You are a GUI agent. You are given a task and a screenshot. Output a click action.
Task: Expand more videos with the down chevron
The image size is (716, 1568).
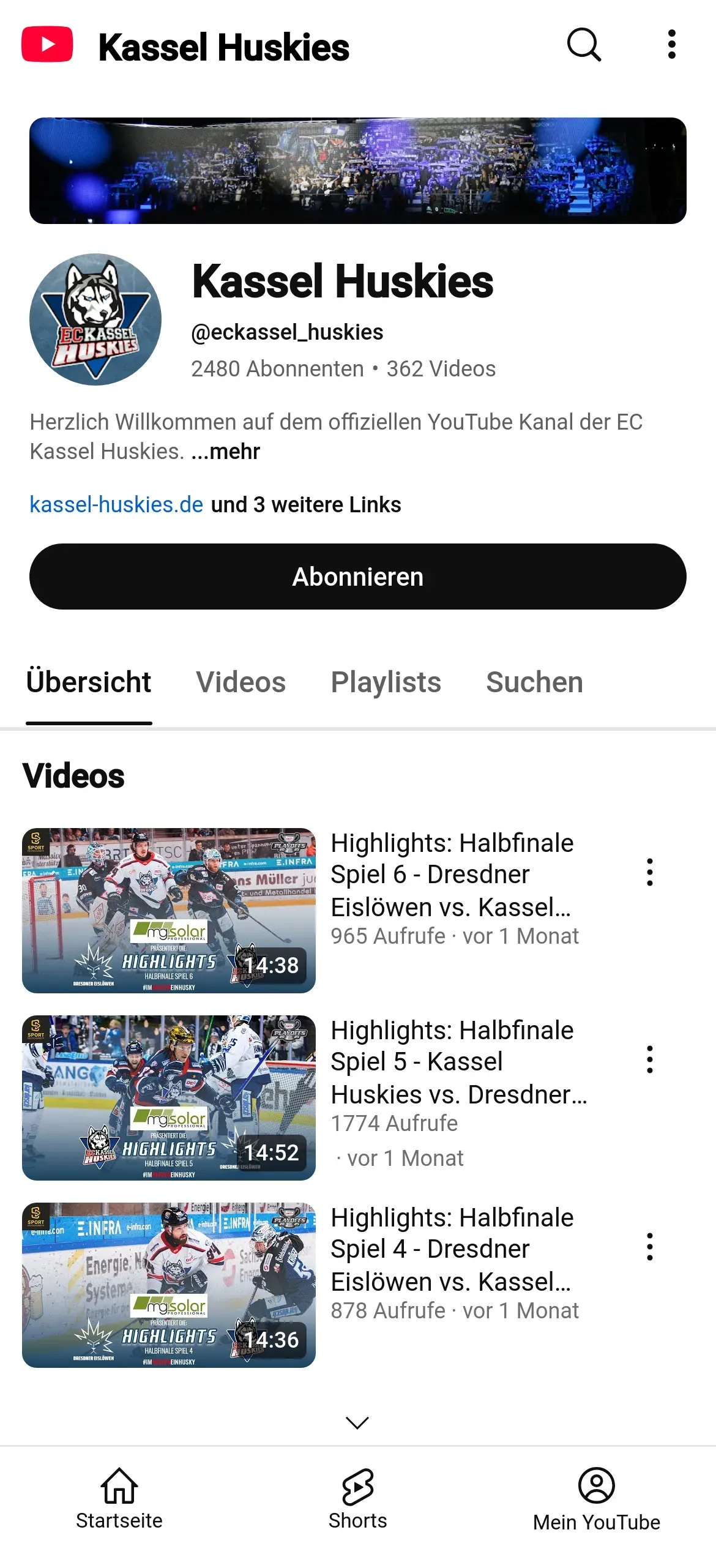(357, 1422)
